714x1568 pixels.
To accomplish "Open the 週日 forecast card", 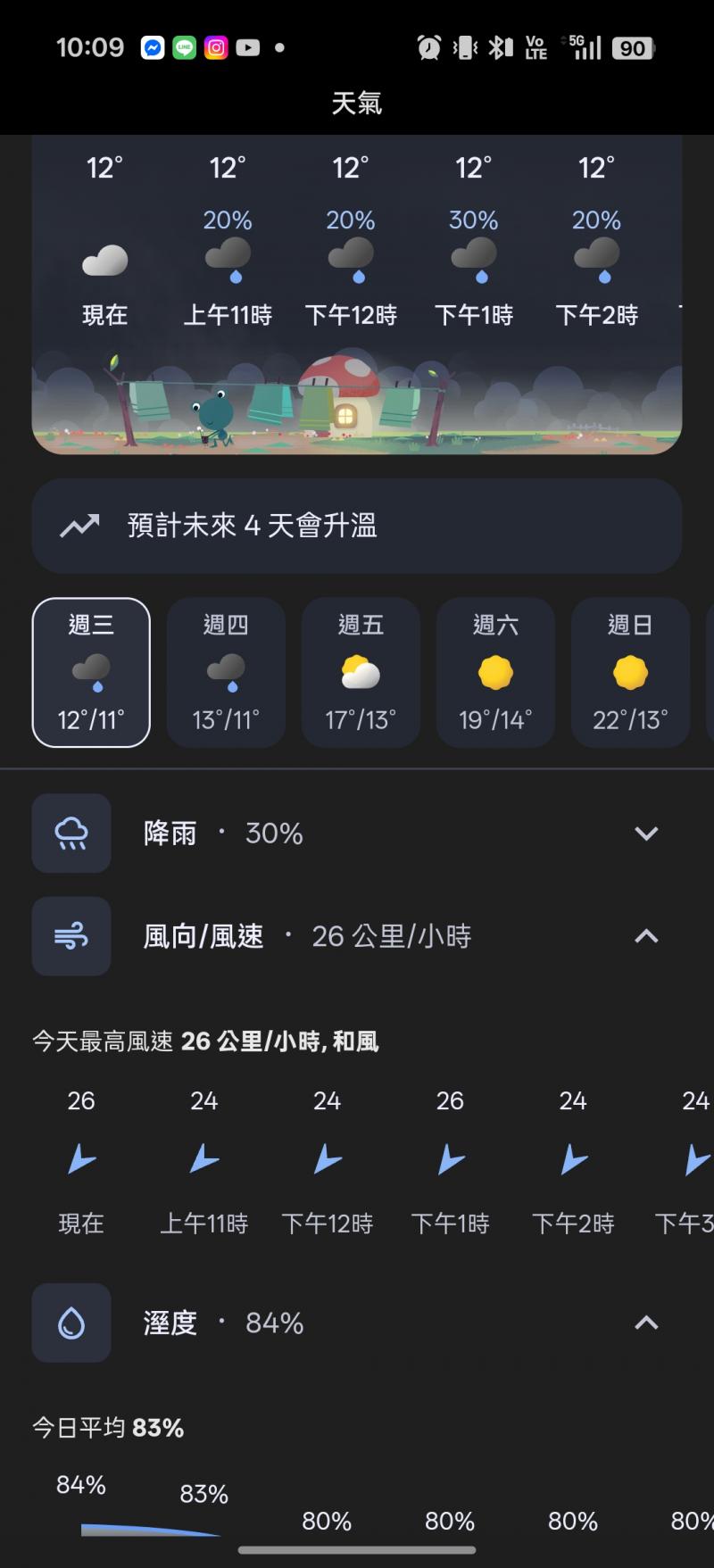I will [x=630, y=672].
